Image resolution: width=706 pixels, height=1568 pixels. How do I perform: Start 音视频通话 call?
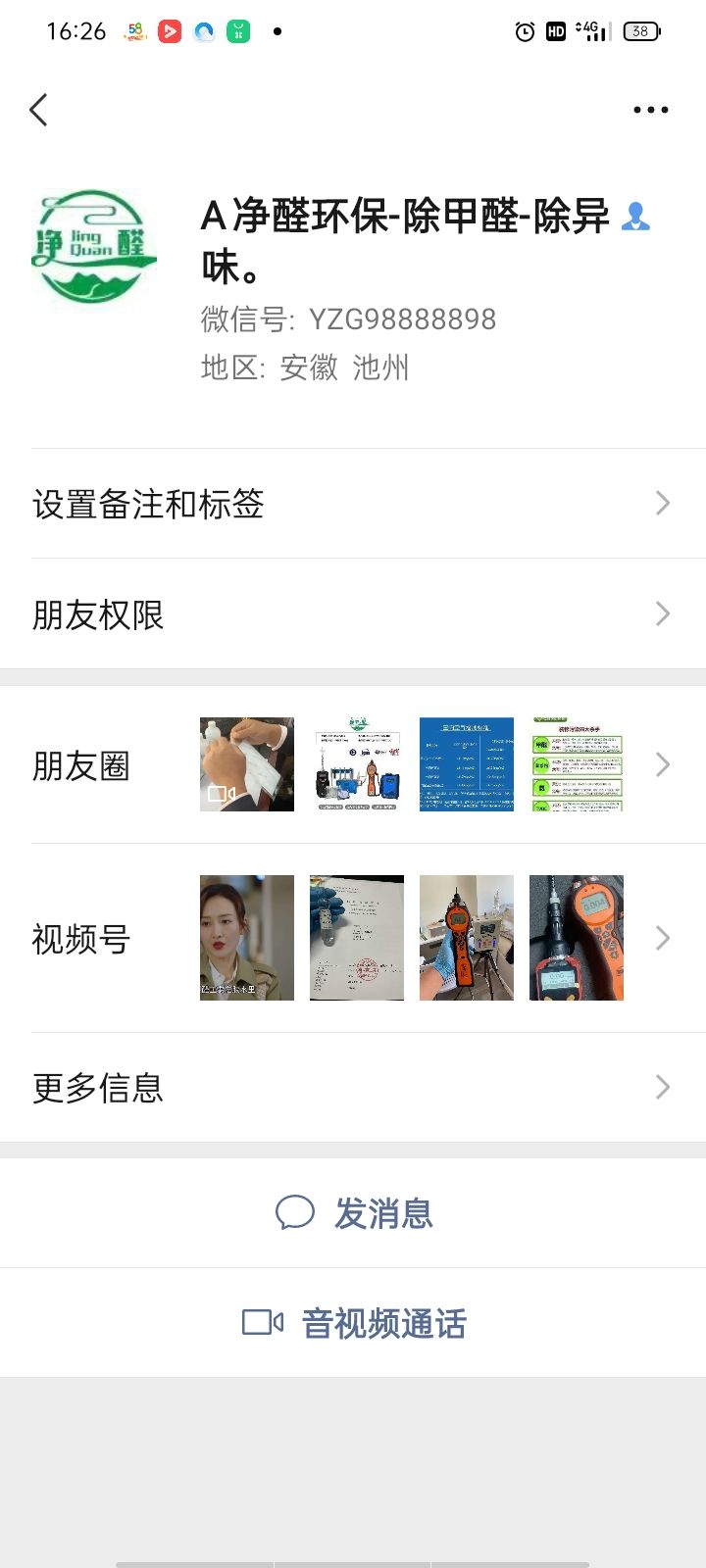click(x=353, y=1323)
